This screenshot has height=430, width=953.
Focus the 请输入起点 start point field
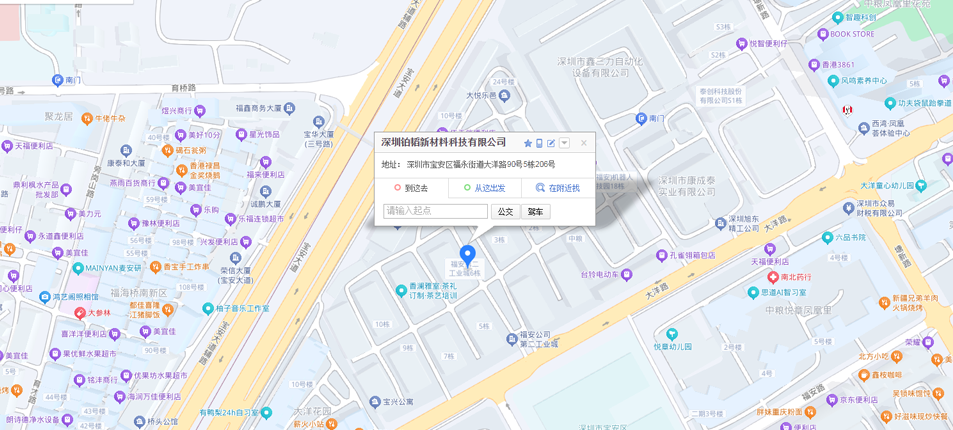tap(435, 211)
